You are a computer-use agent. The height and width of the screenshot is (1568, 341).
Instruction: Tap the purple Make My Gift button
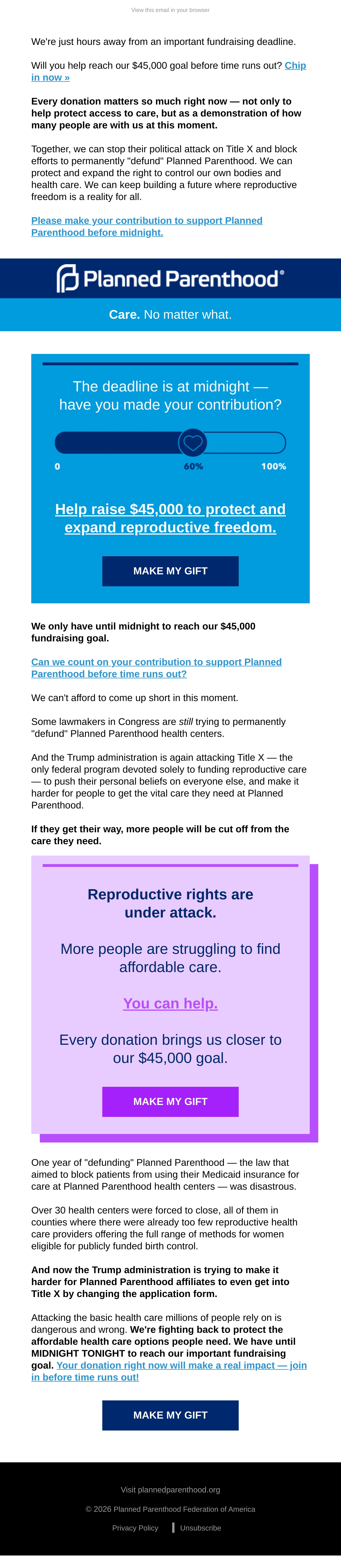tap(170, 1102)
